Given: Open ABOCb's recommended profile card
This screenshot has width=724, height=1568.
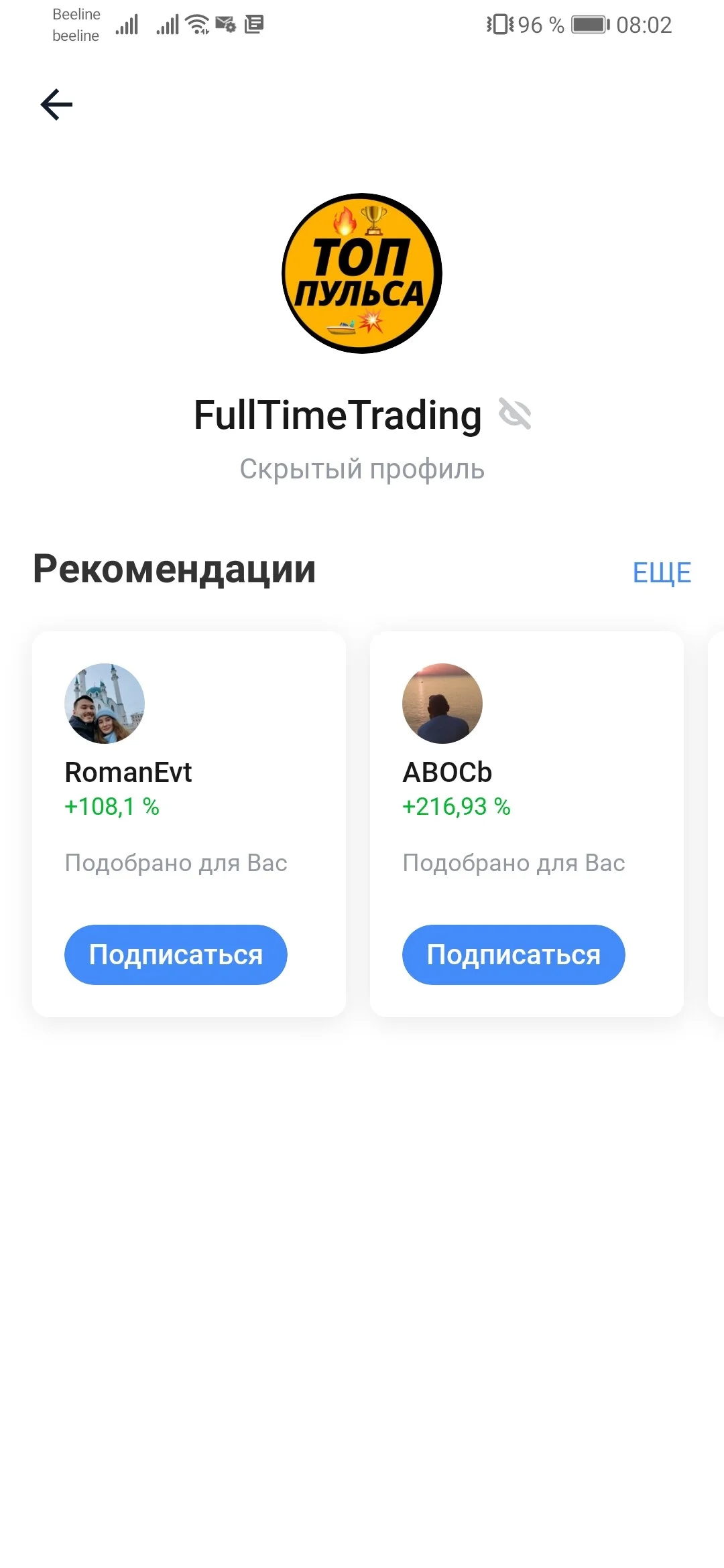Looking at the screenshot, I should click(527, 824).
